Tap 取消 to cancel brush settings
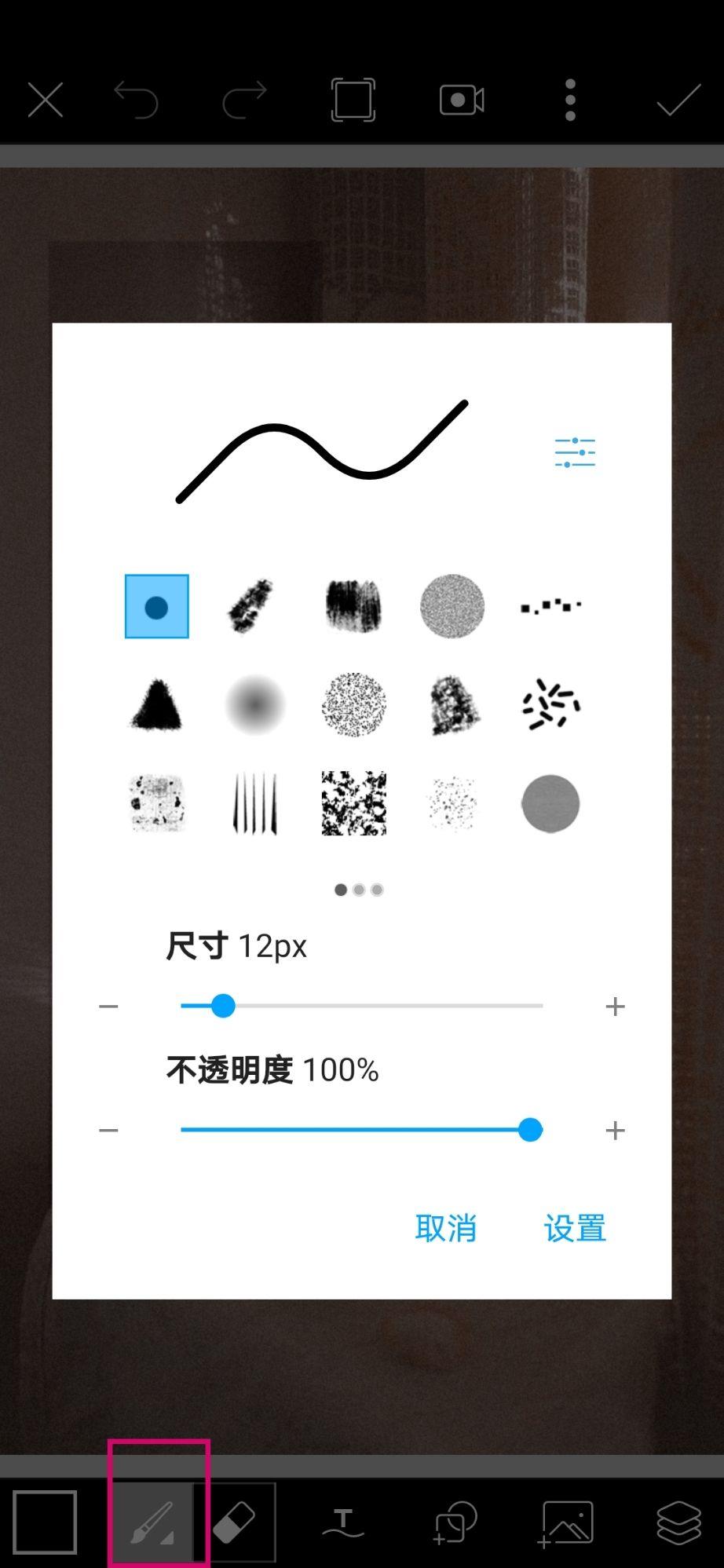 point(445,1228)
